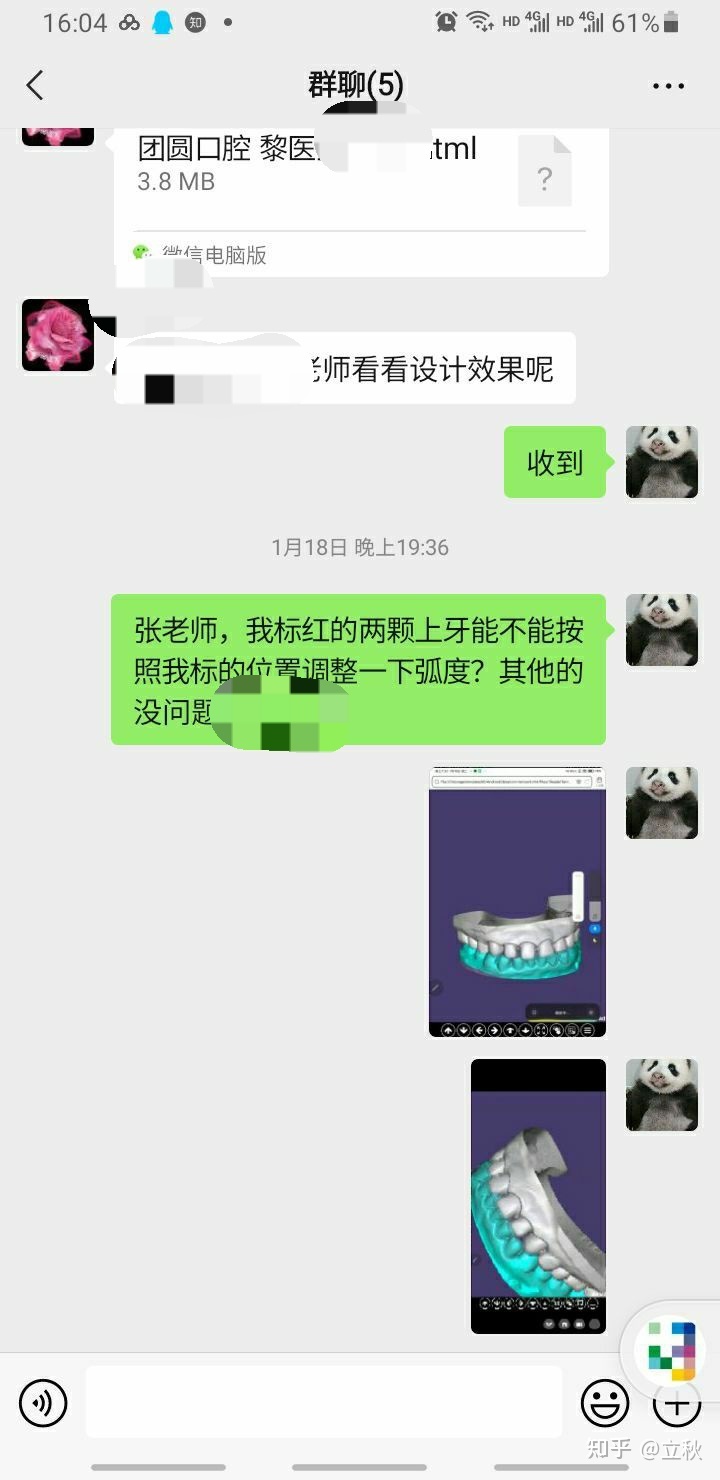Open the panda avatar next to 收到
Viewport: 720px width, 1480px height.
click(x=661, y=462)
